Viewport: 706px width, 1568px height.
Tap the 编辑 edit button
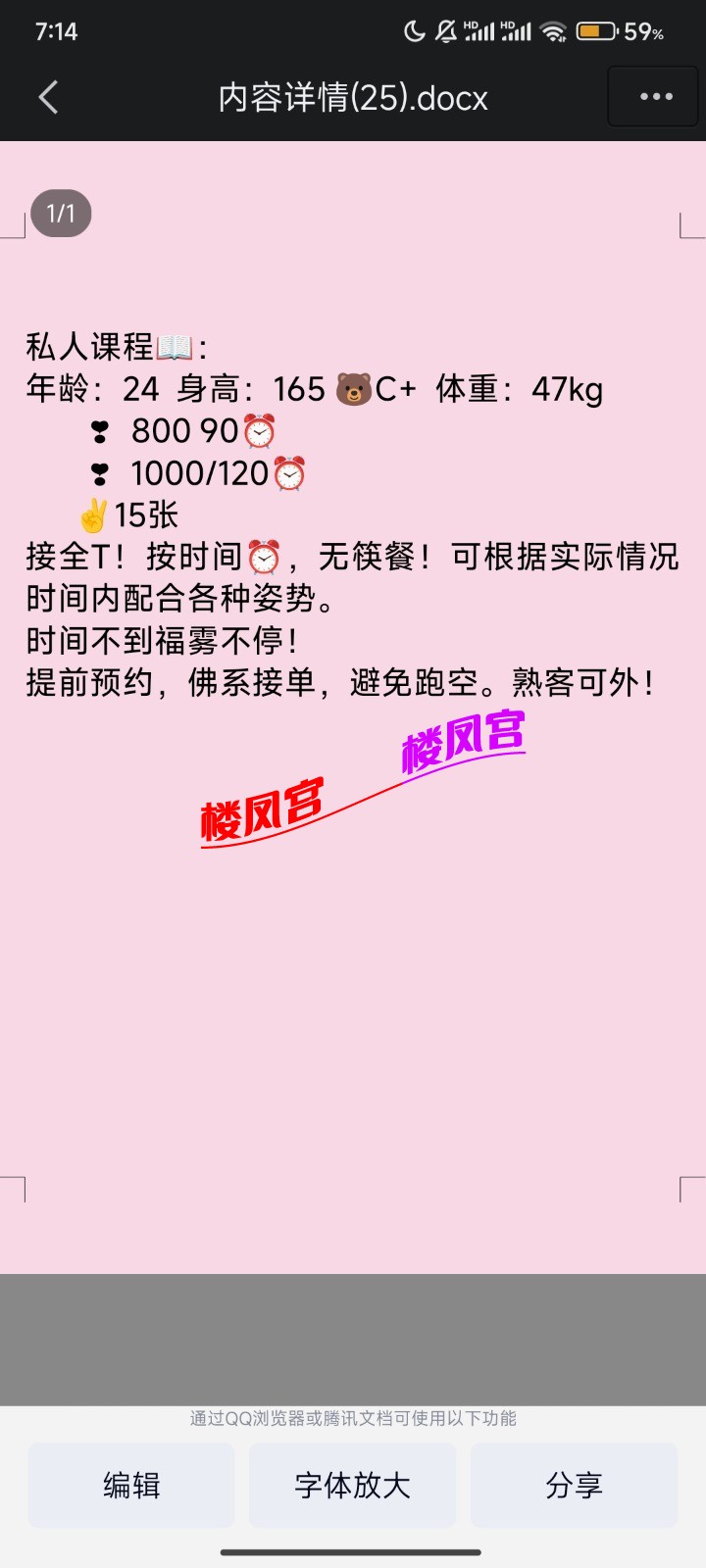130,1485
